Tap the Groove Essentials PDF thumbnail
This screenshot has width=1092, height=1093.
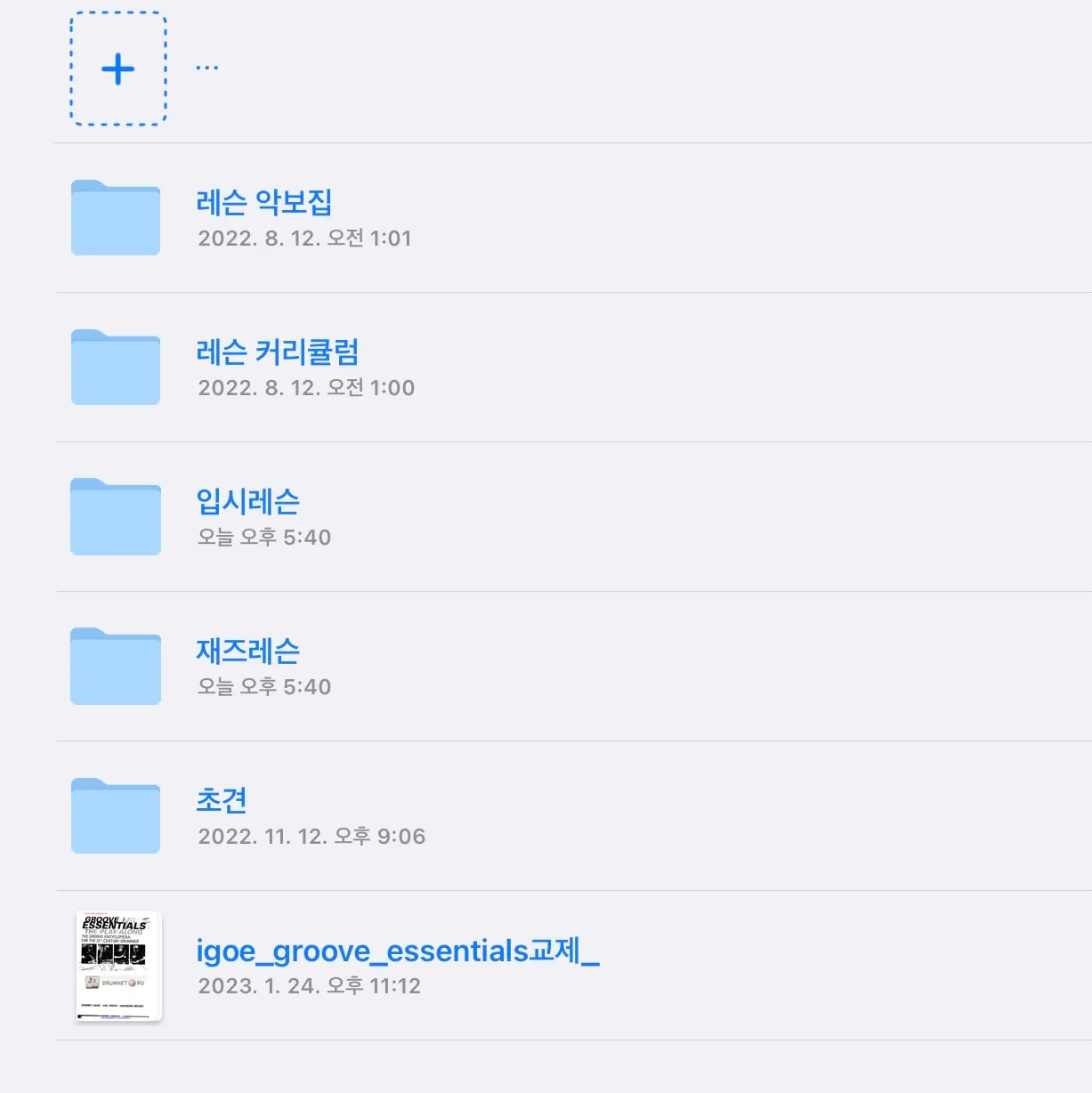[117, 966]
